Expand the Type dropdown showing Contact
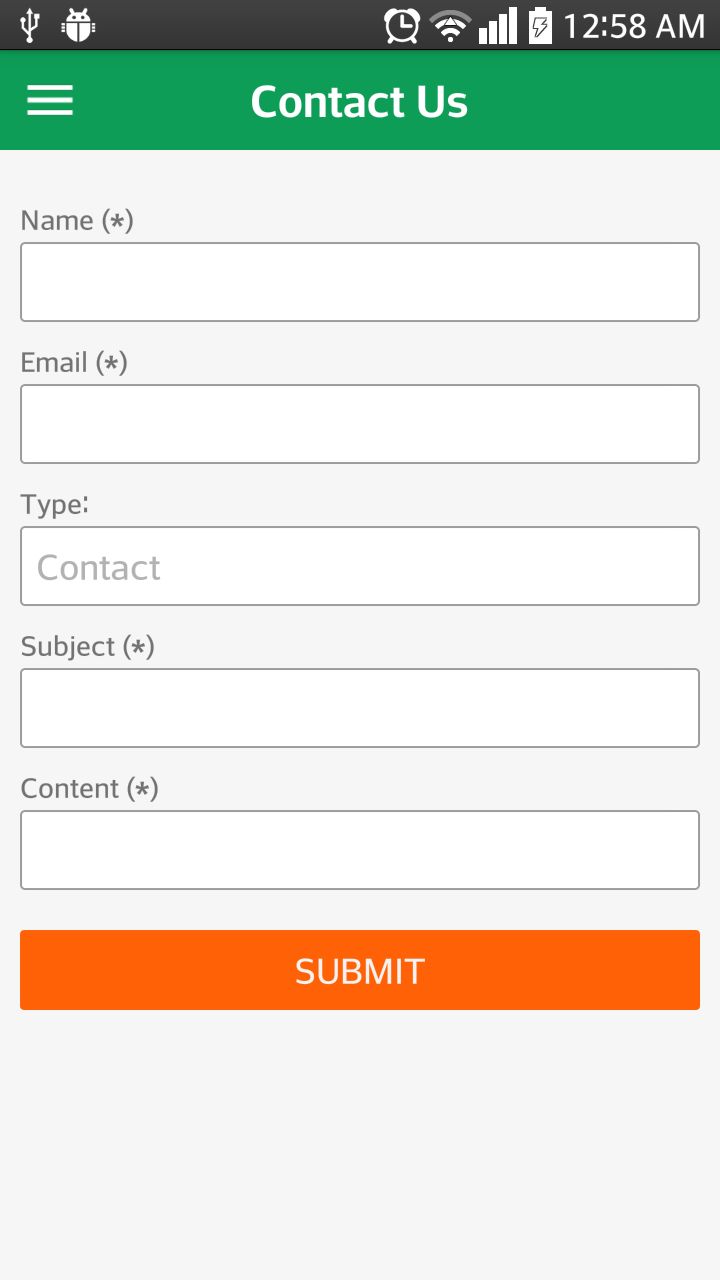 tap(360, 566)
